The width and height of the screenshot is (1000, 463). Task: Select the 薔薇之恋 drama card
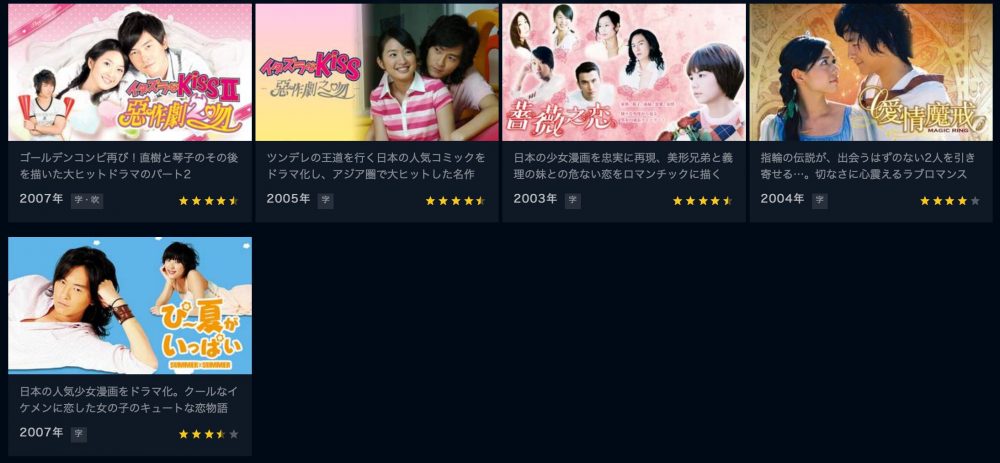[624, 73]
